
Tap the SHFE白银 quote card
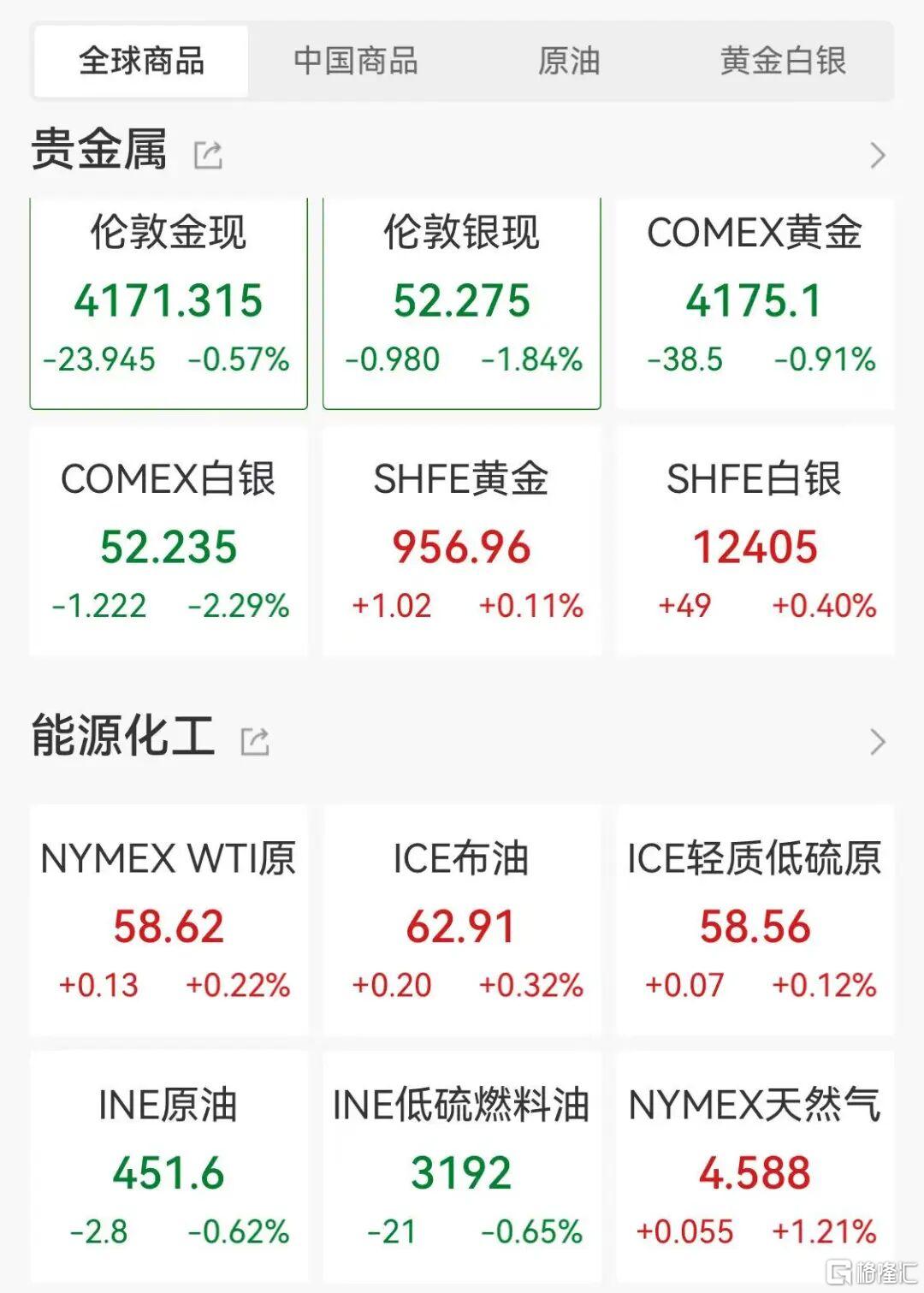pos(755,541)
